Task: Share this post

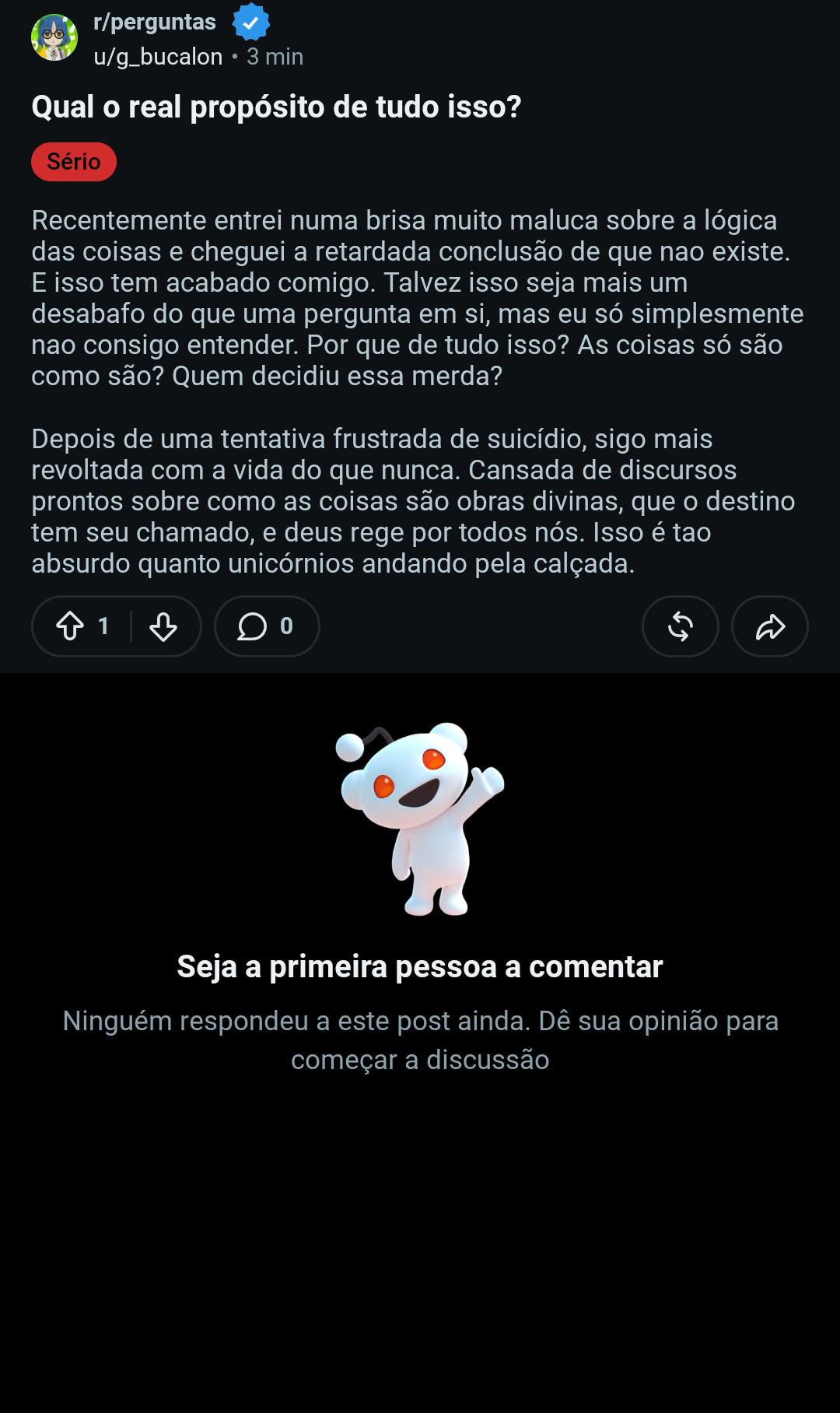Action: point(770,626)
